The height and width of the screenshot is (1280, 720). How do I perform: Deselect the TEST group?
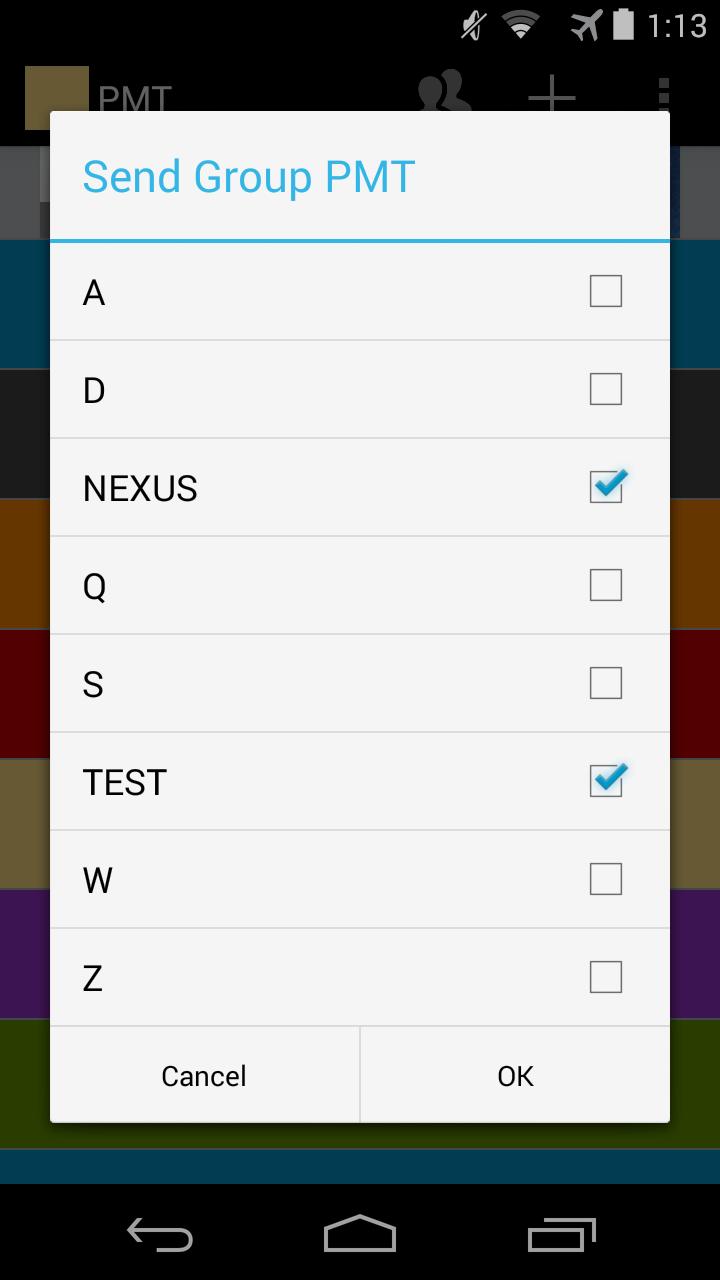[x=605, y=781]
